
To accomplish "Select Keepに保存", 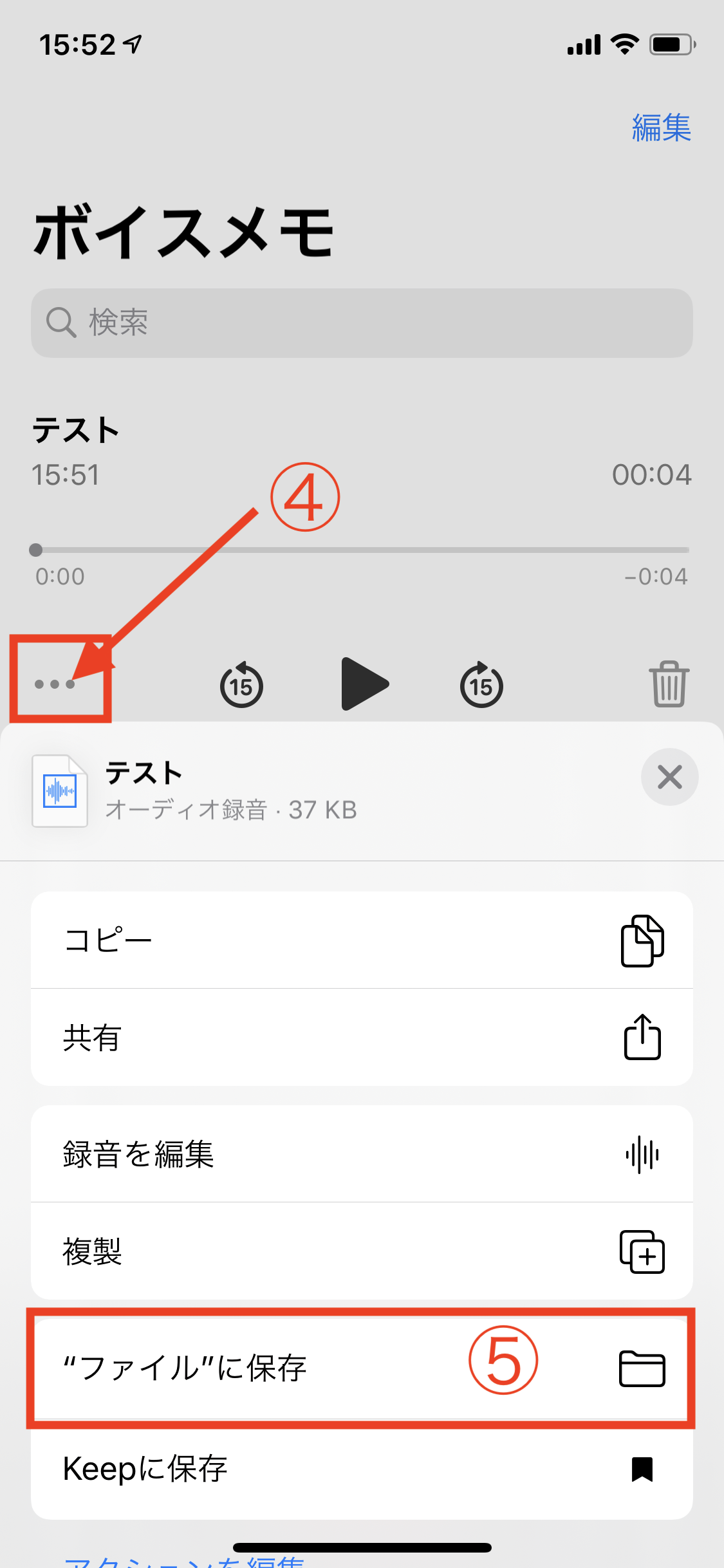I will [x=362, y=1469].
